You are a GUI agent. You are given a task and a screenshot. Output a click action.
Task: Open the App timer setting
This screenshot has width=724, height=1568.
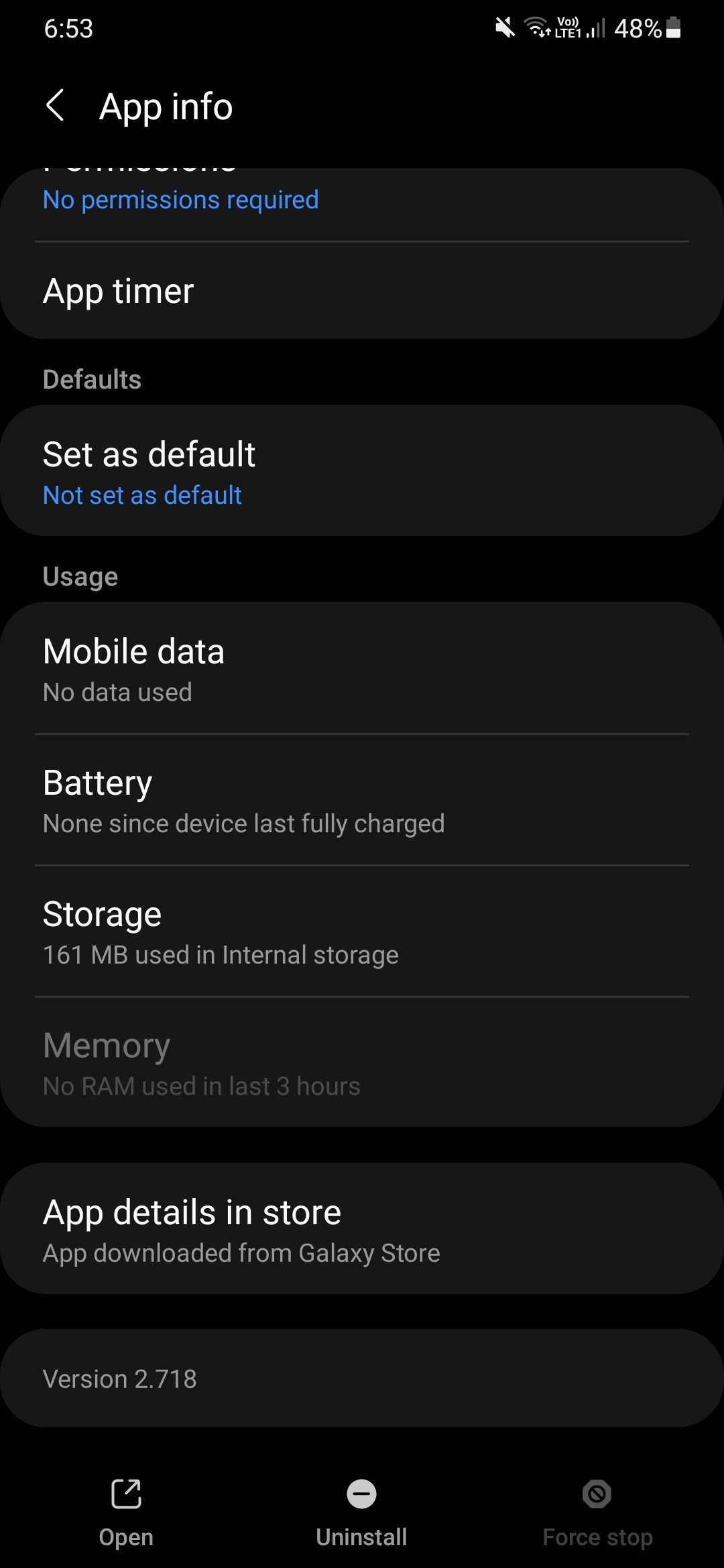(362, 291)
